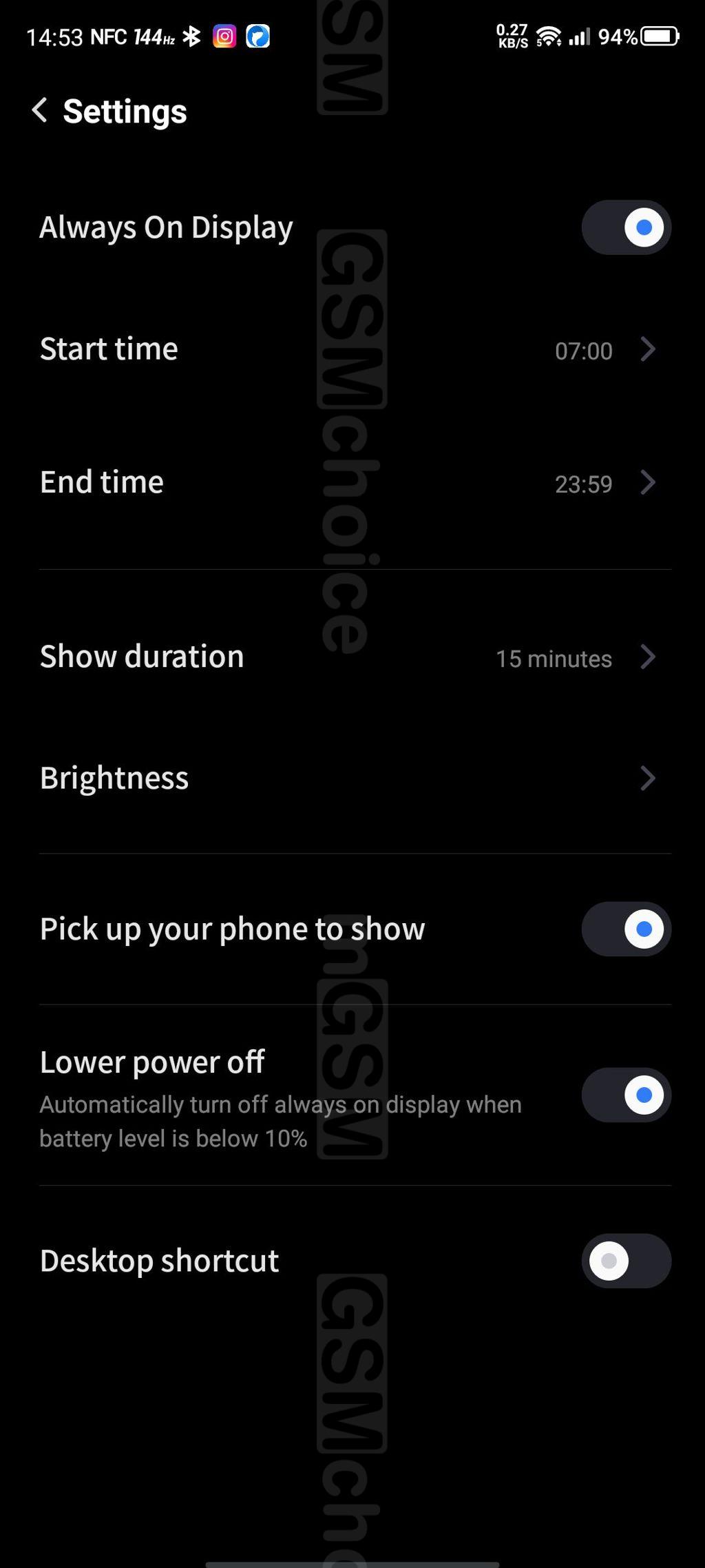The image size is (705, 1568).
Task: Open the Brightness settings
Action: pyautogui.click(x=352, y=778)
